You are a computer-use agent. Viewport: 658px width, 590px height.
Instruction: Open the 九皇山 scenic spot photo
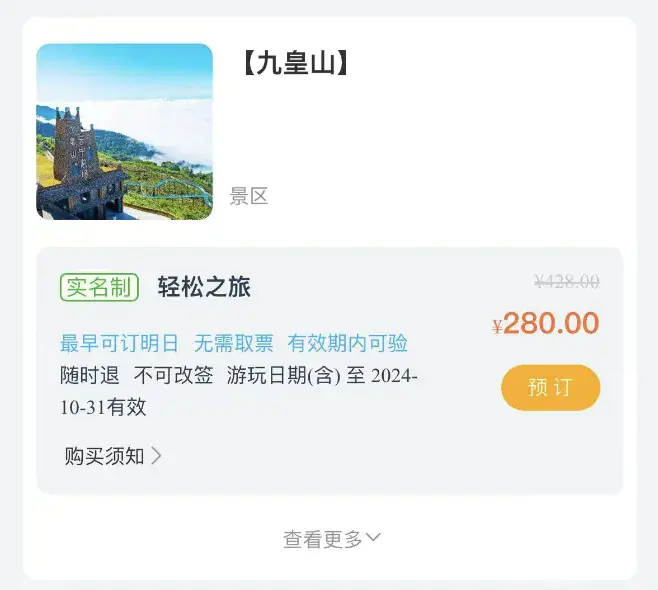(x=125, y=132)
